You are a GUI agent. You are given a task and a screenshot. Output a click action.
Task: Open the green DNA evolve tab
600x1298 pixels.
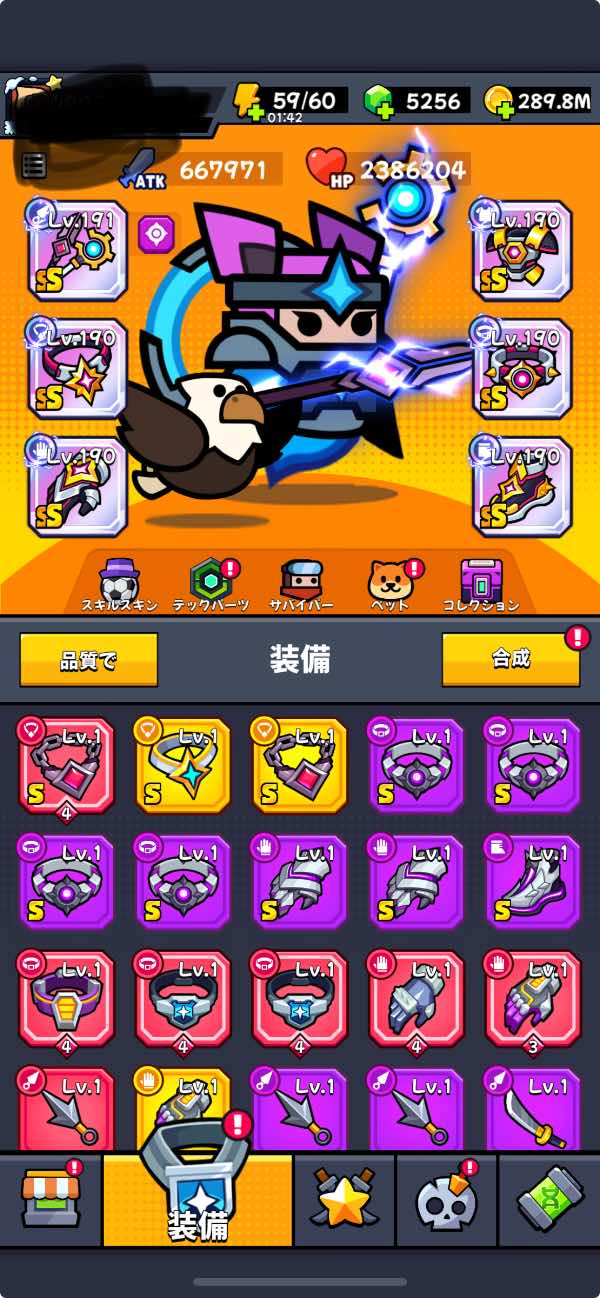549,1198
